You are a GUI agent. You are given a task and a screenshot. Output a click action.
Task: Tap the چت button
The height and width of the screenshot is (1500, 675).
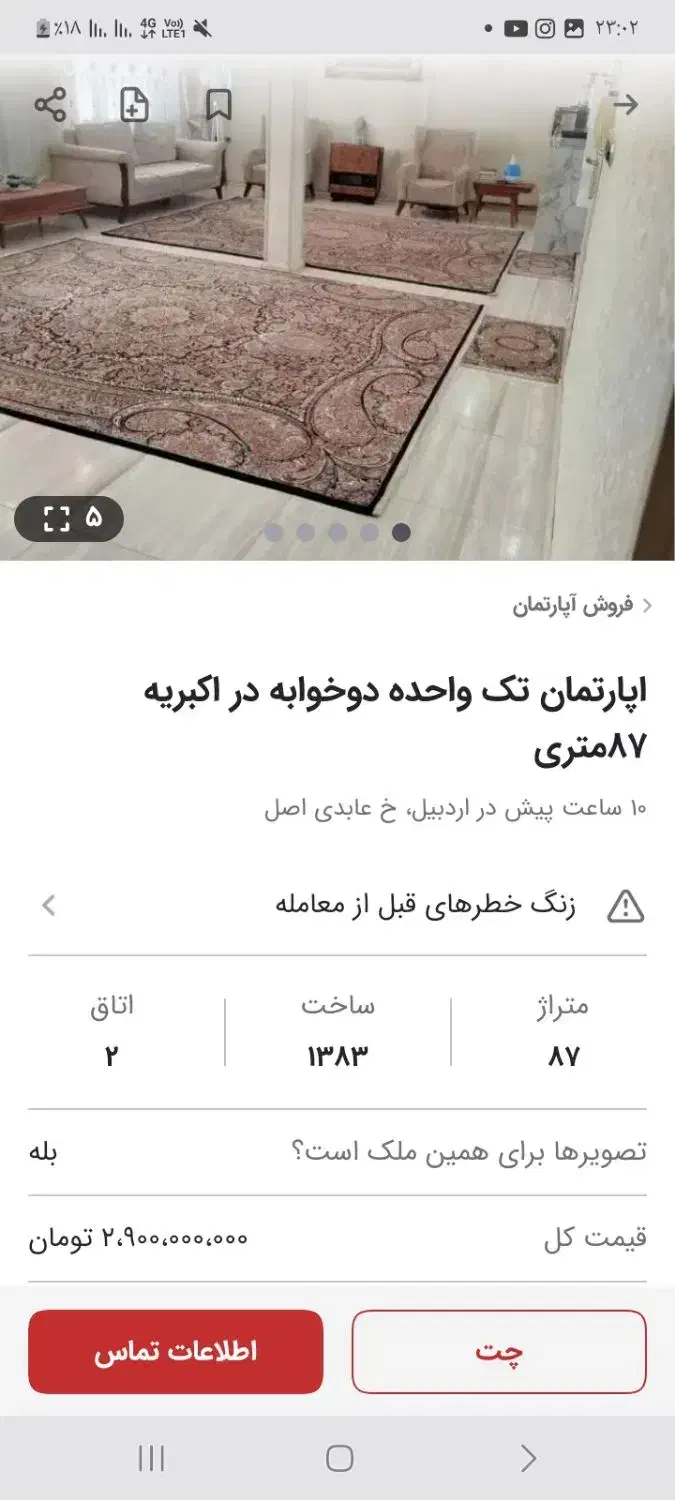[x=499, y=1352]
